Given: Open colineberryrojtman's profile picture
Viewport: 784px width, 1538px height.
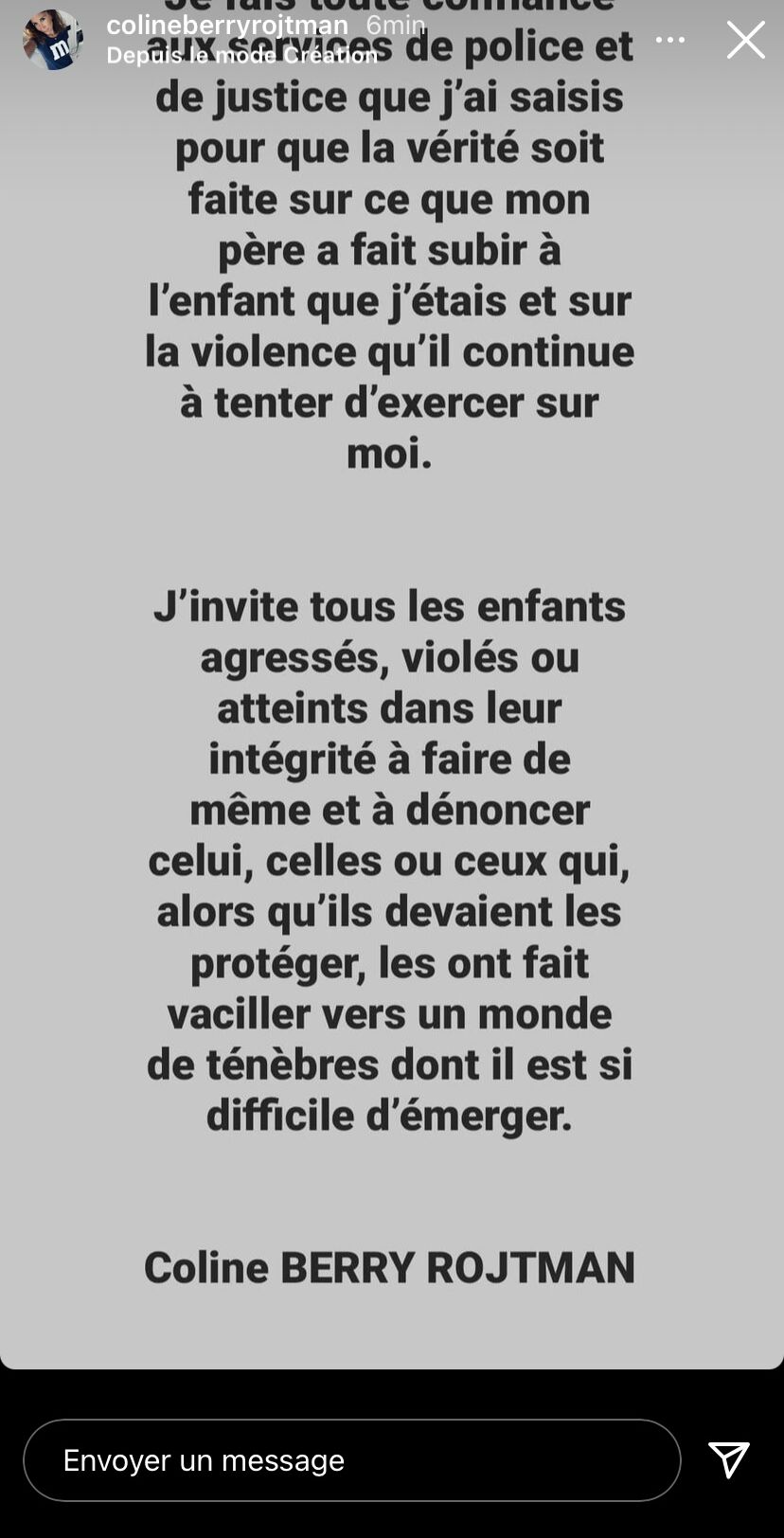Looking at the screenshot, I should (52, 40).
